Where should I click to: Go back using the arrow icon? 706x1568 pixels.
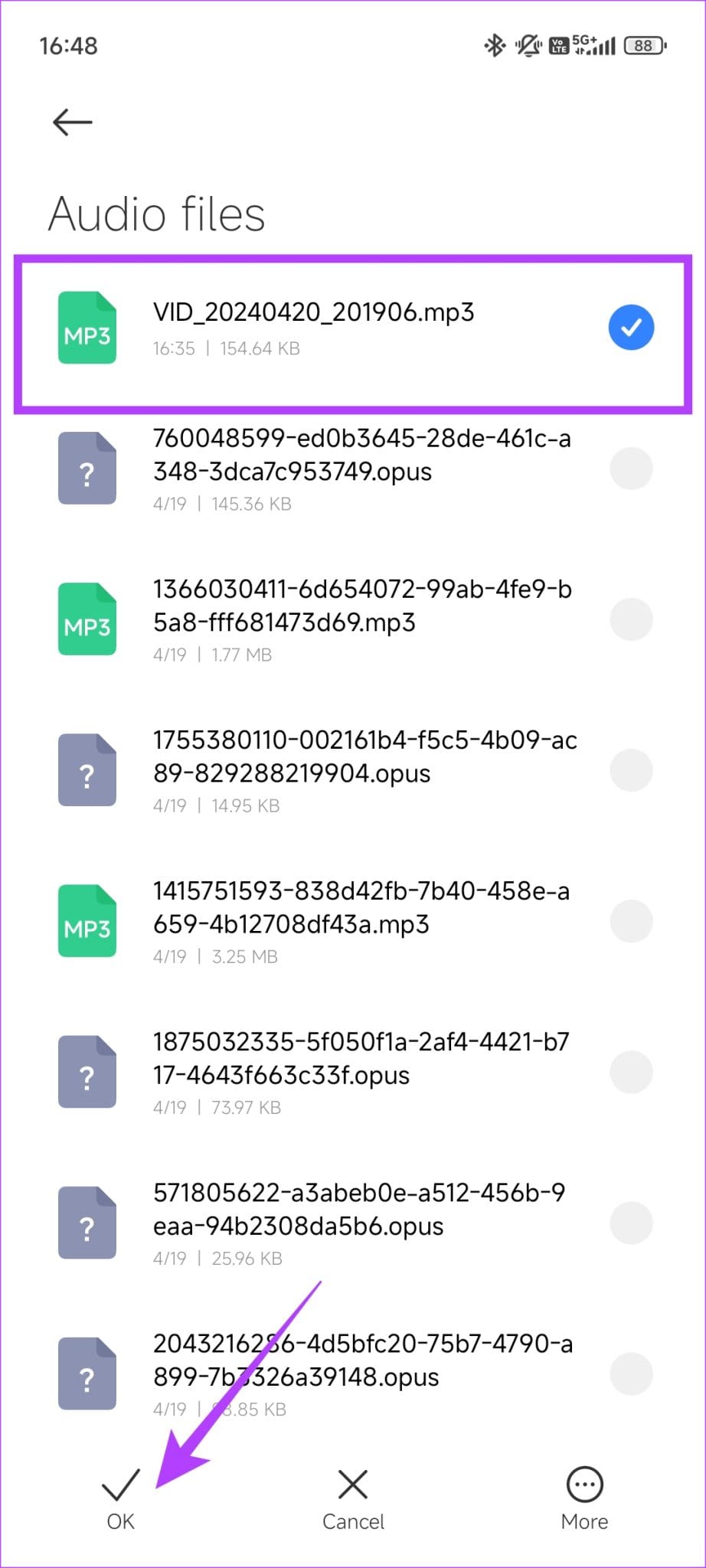coord(73,122)
